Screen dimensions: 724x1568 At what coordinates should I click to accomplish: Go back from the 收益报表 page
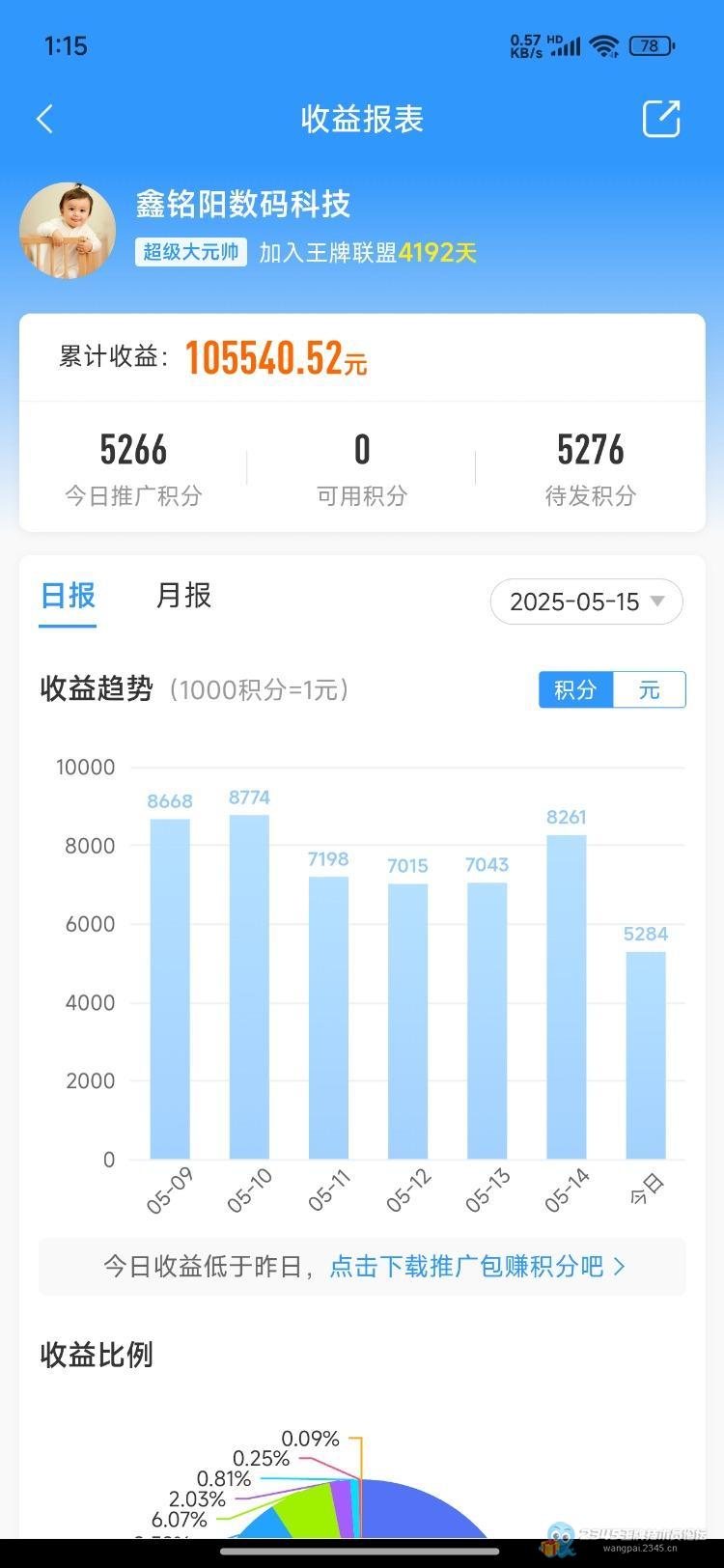(x=44, y=119)
